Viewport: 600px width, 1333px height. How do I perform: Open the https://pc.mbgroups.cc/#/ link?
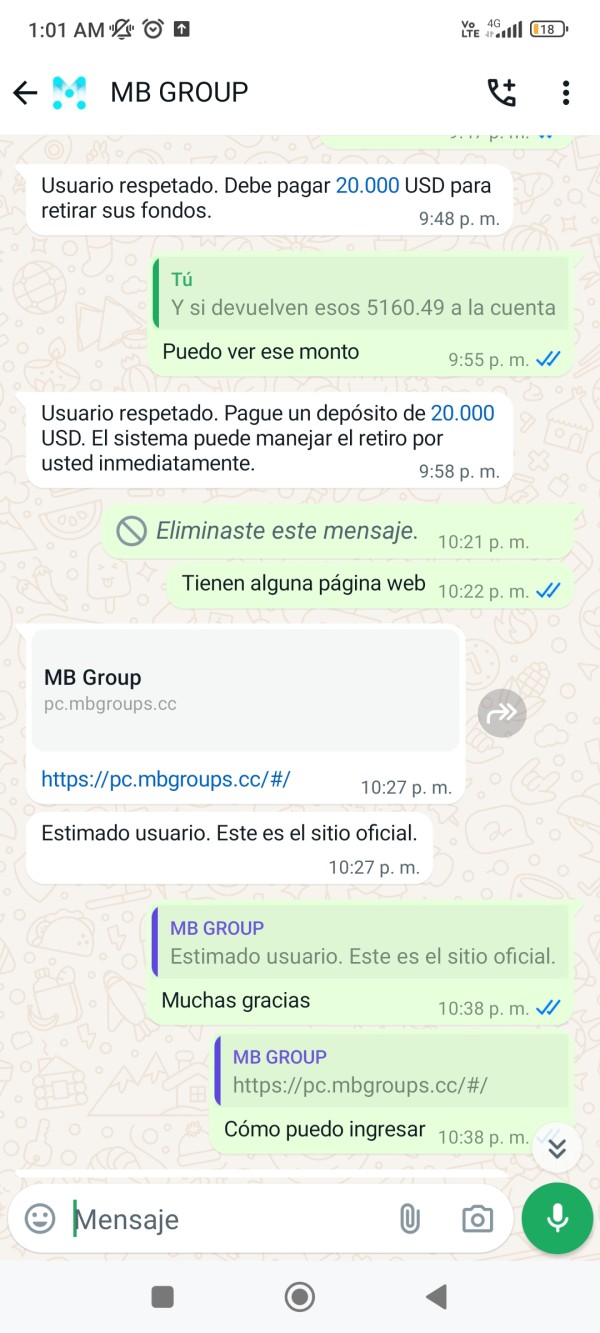(166, 779)
